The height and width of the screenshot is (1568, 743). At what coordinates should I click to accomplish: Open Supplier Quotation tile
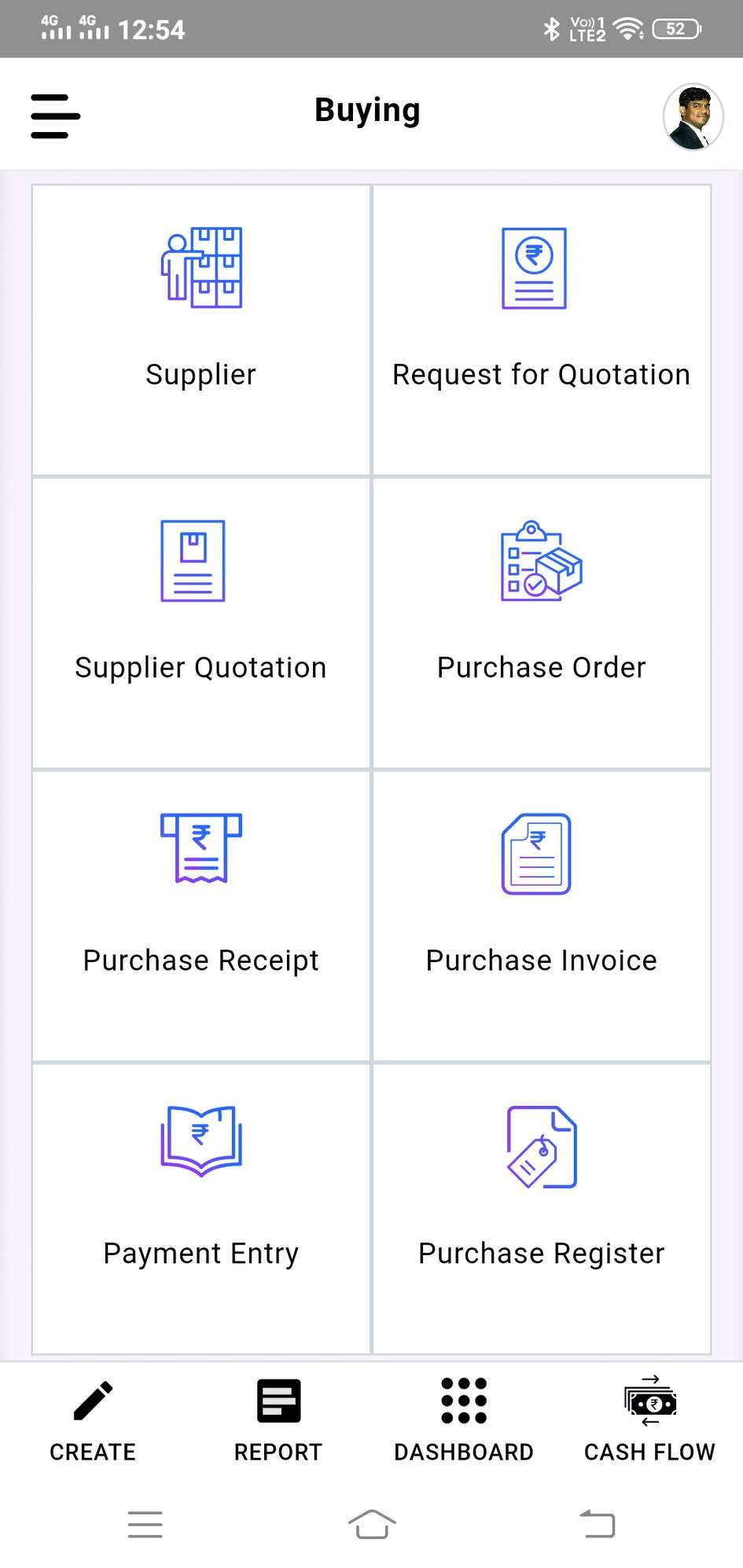(x=201, y=622)
